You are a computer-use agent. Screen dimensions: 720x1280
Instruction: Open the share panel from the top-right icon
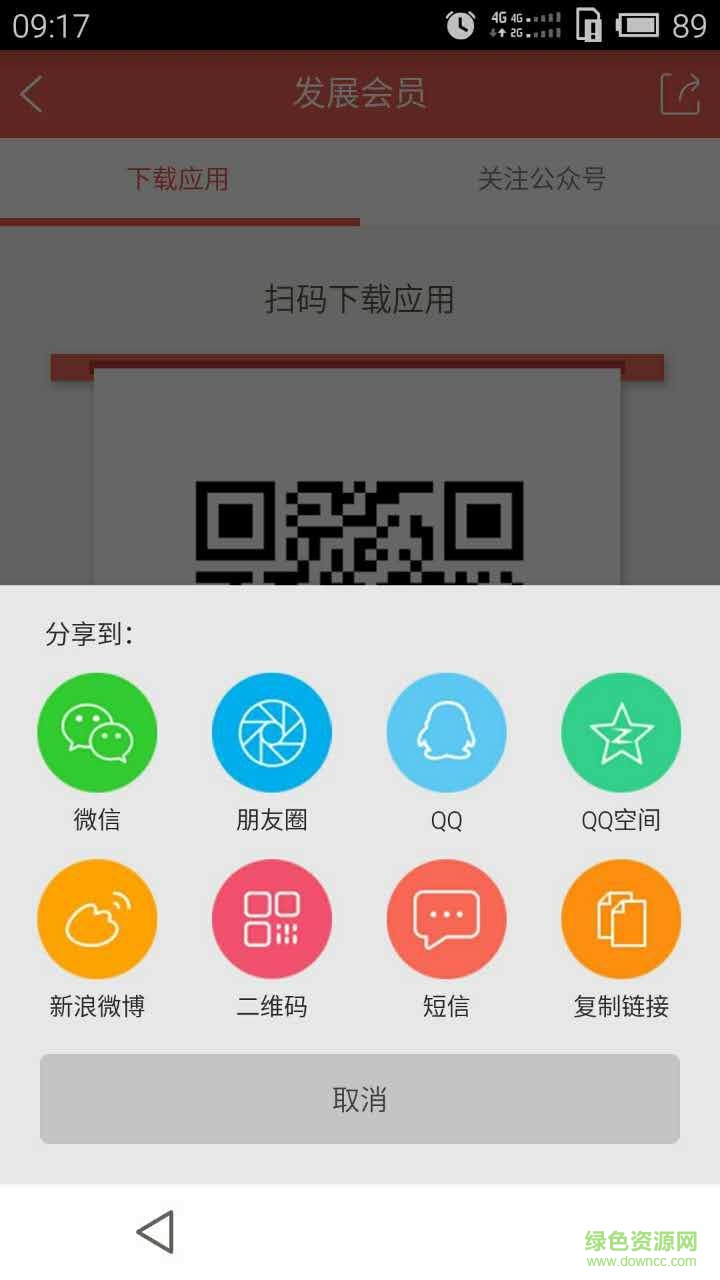(681, 93)
